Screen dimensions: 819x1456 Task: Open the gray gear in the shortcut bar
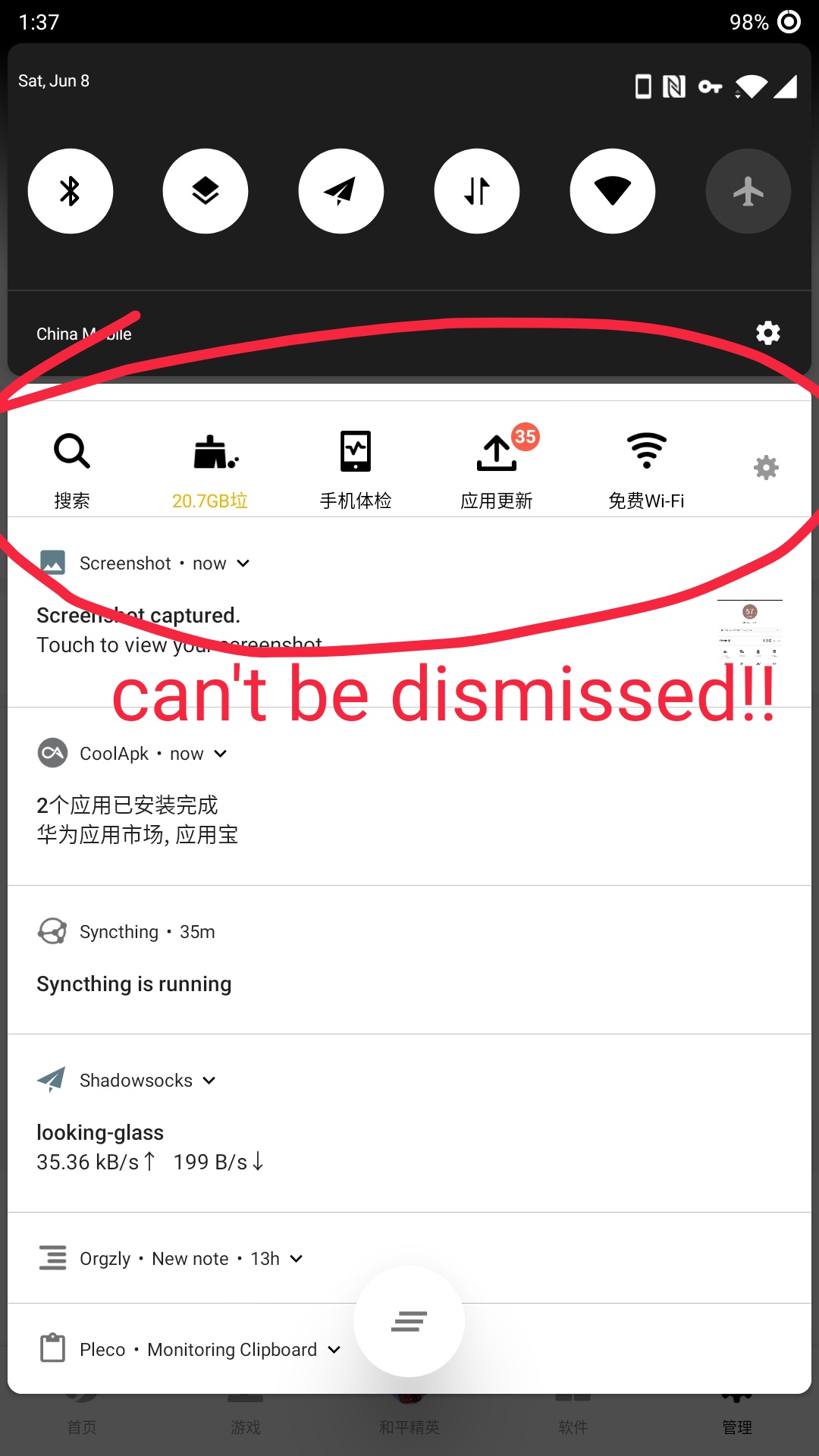[766, 467]
